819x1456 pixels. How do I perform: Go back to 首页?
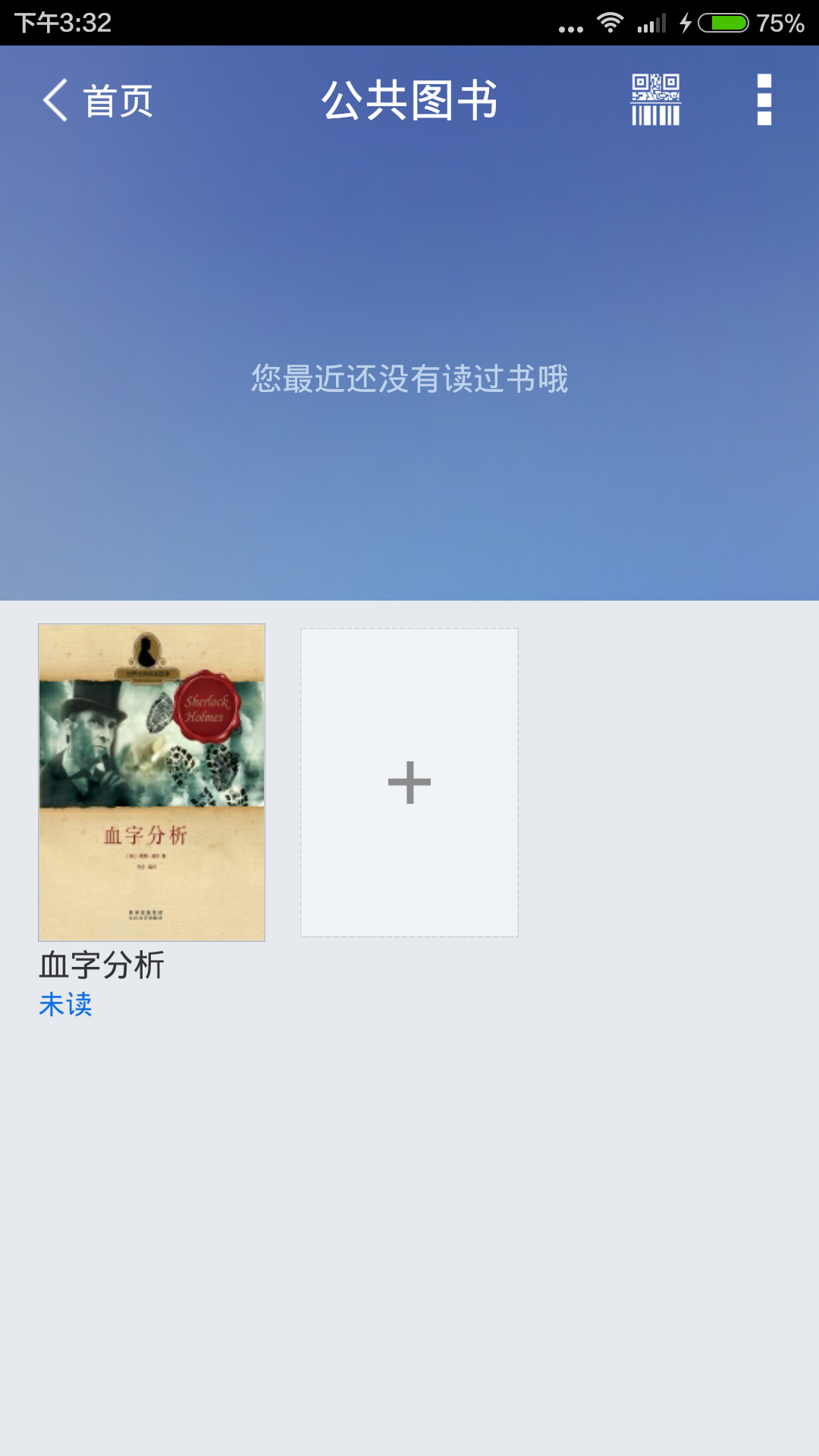(x=97, y=100)
